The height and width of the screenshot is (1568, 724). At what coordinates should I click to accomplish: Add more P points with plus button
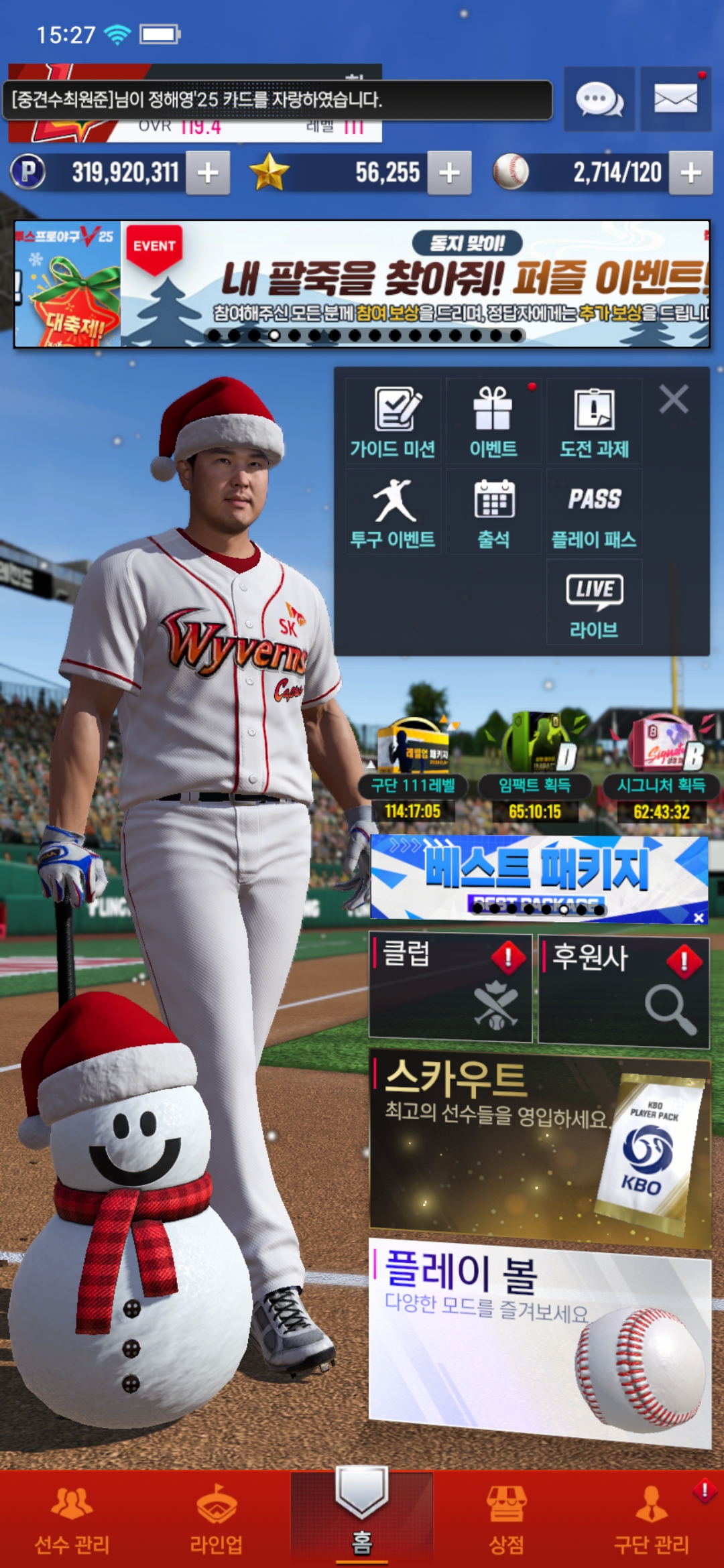click(x=208, y=173)
